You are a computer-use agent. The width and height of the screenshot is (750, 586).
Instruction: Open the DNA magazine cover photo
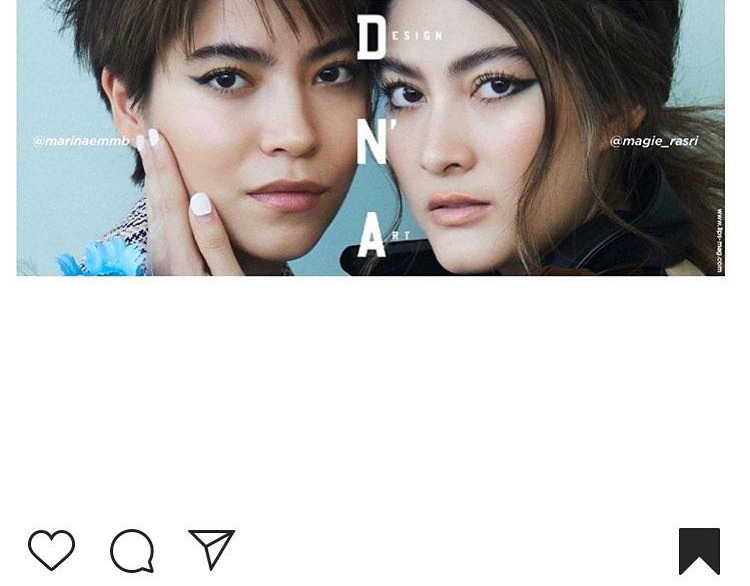pos(370,138)
